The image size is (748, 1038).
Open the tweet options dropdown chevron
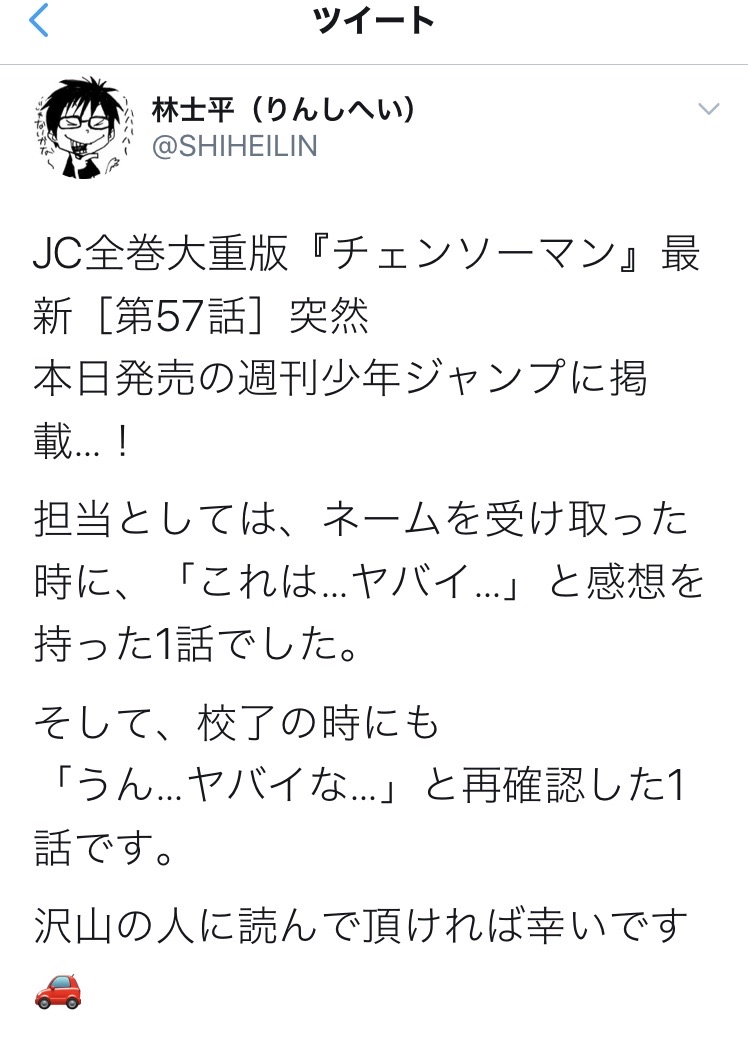pyautogui.click(x=708, y=110)
